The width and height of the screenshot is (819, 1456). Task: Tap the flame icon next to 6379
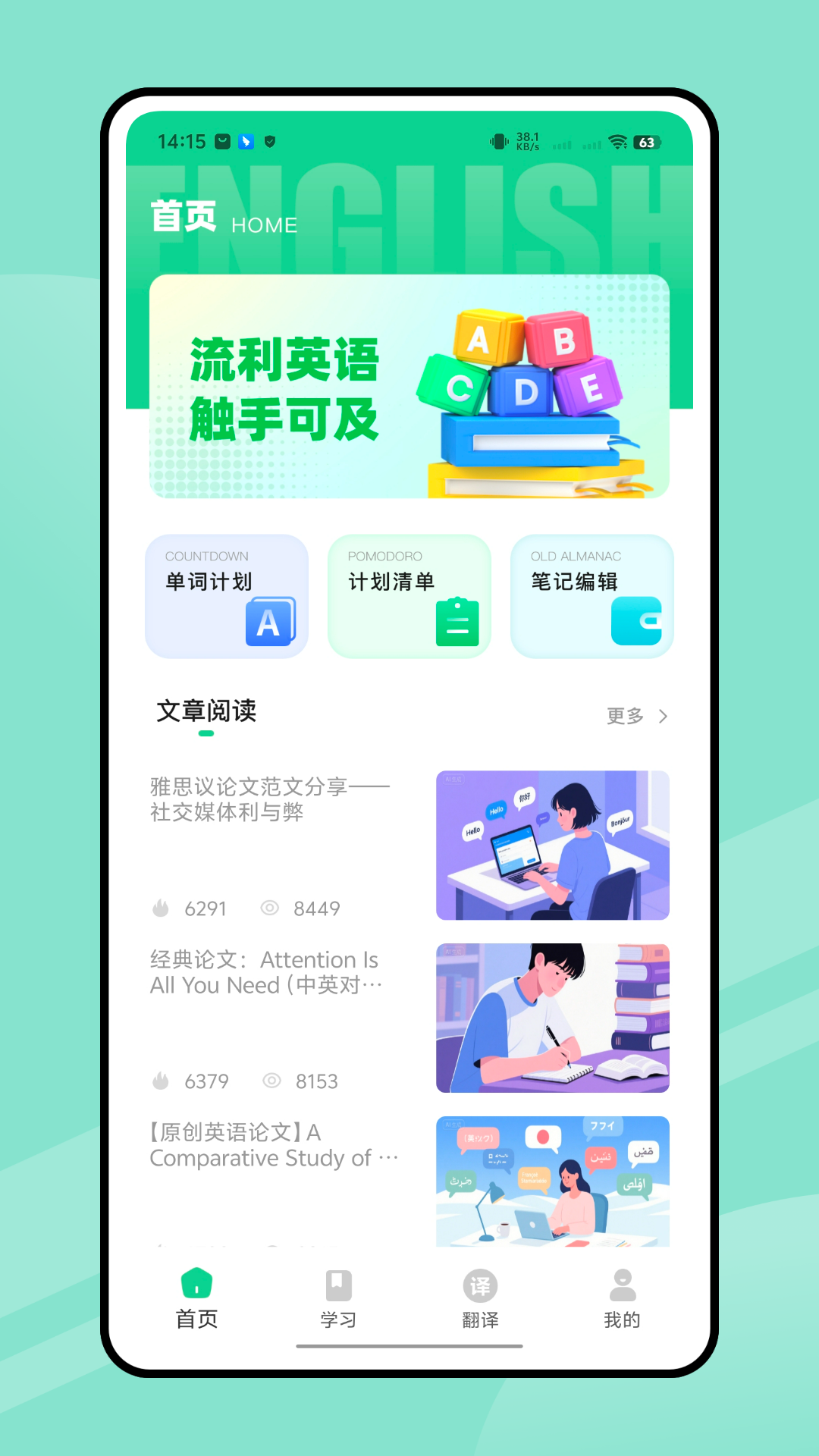(159, 1081)
